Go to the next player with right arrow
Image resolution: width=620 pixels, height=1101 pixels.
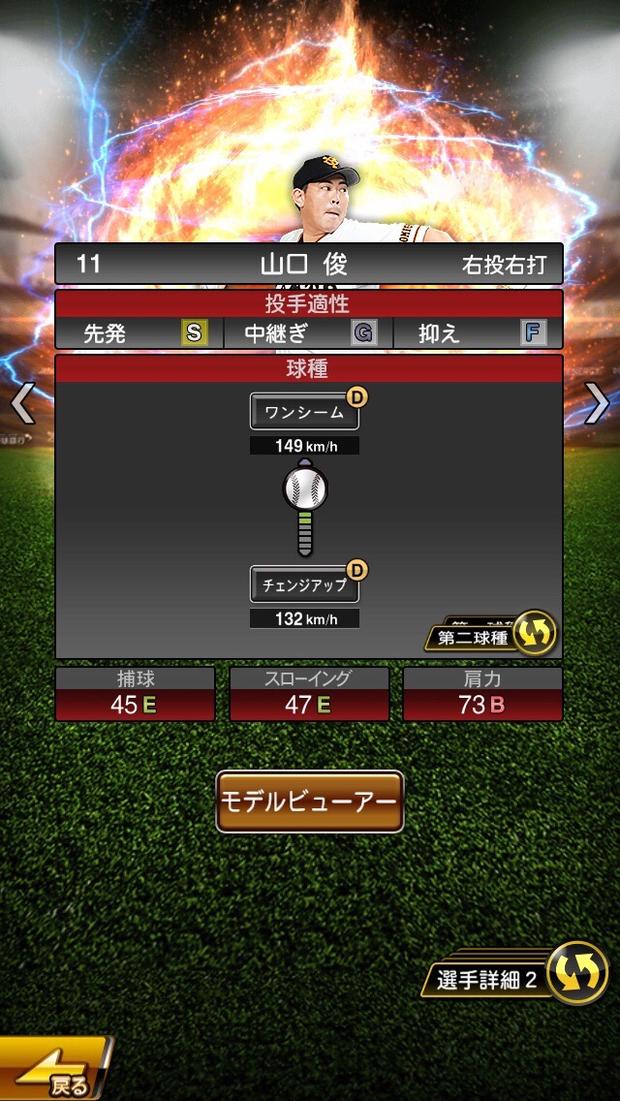click(597, 403)
